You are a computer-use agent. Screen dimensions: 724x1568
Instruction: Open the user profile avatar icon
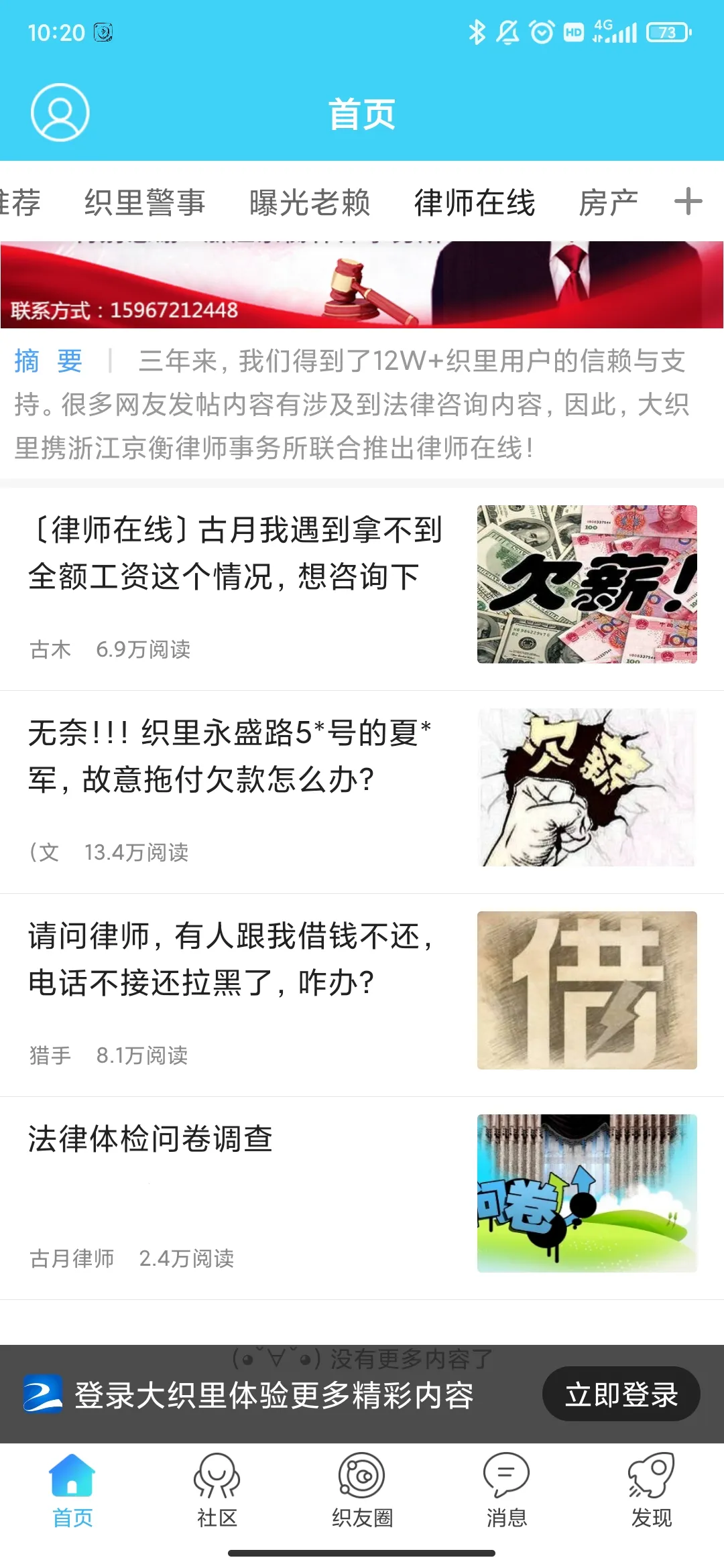coord(60,113)
